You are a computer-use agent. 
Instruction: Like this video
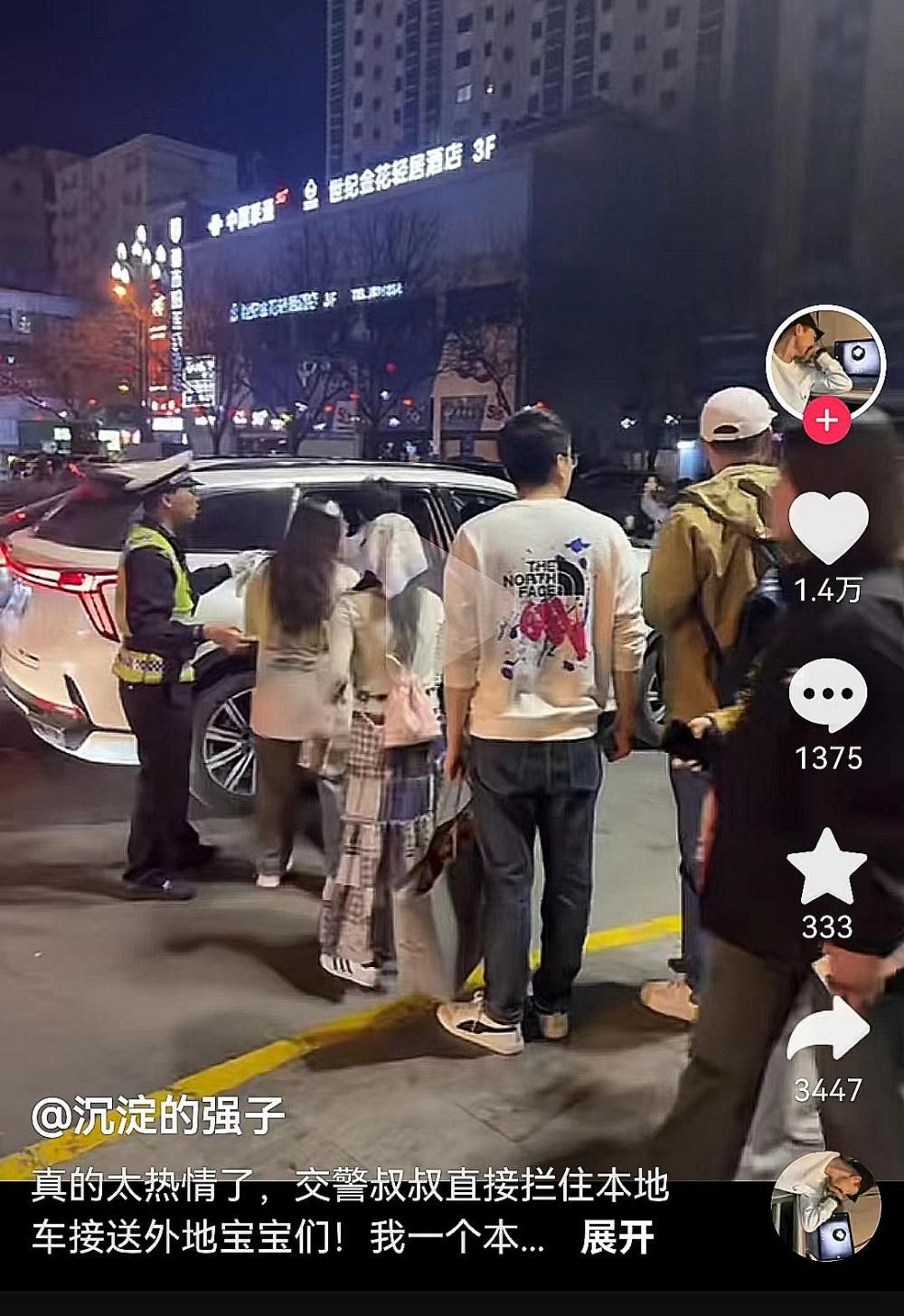pos(828,529)
